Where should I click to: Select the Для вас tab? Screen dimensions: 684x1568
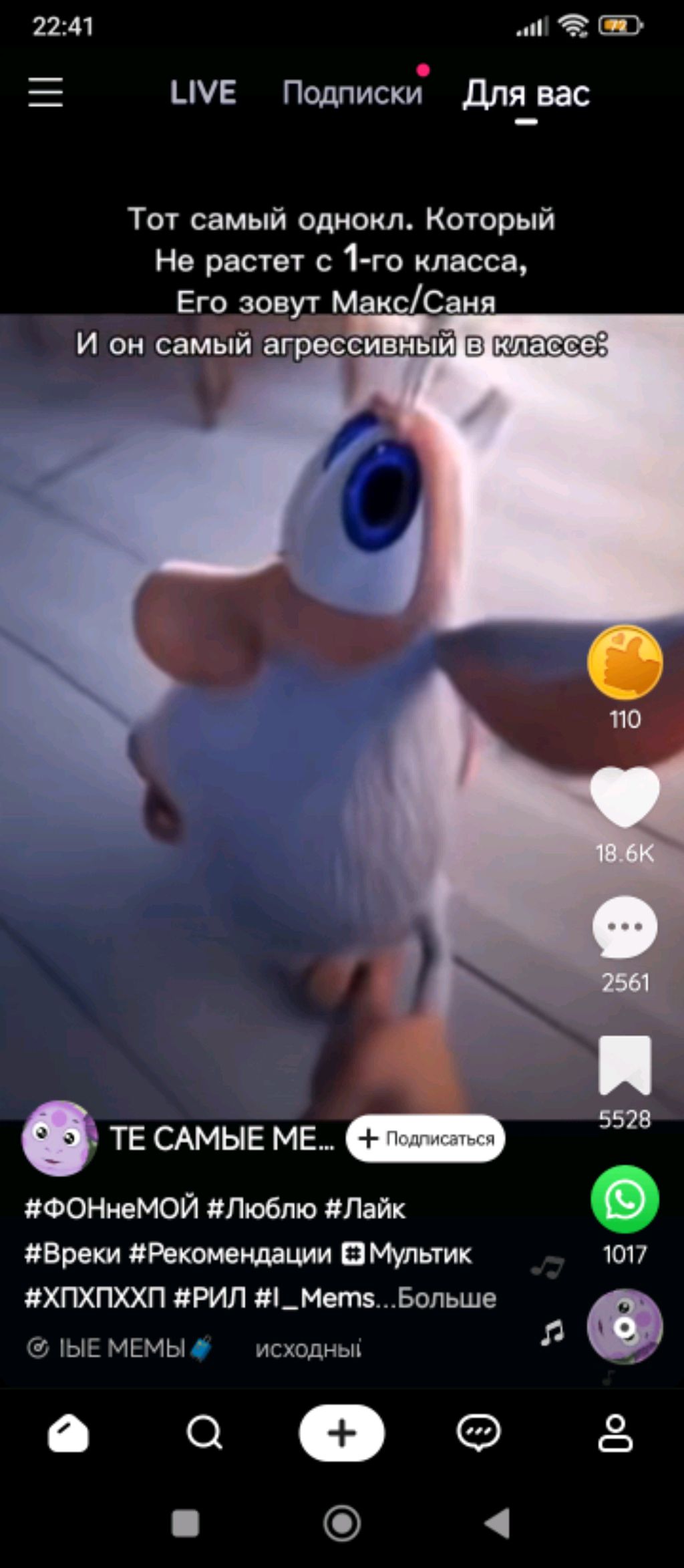[x=526, y=94]
